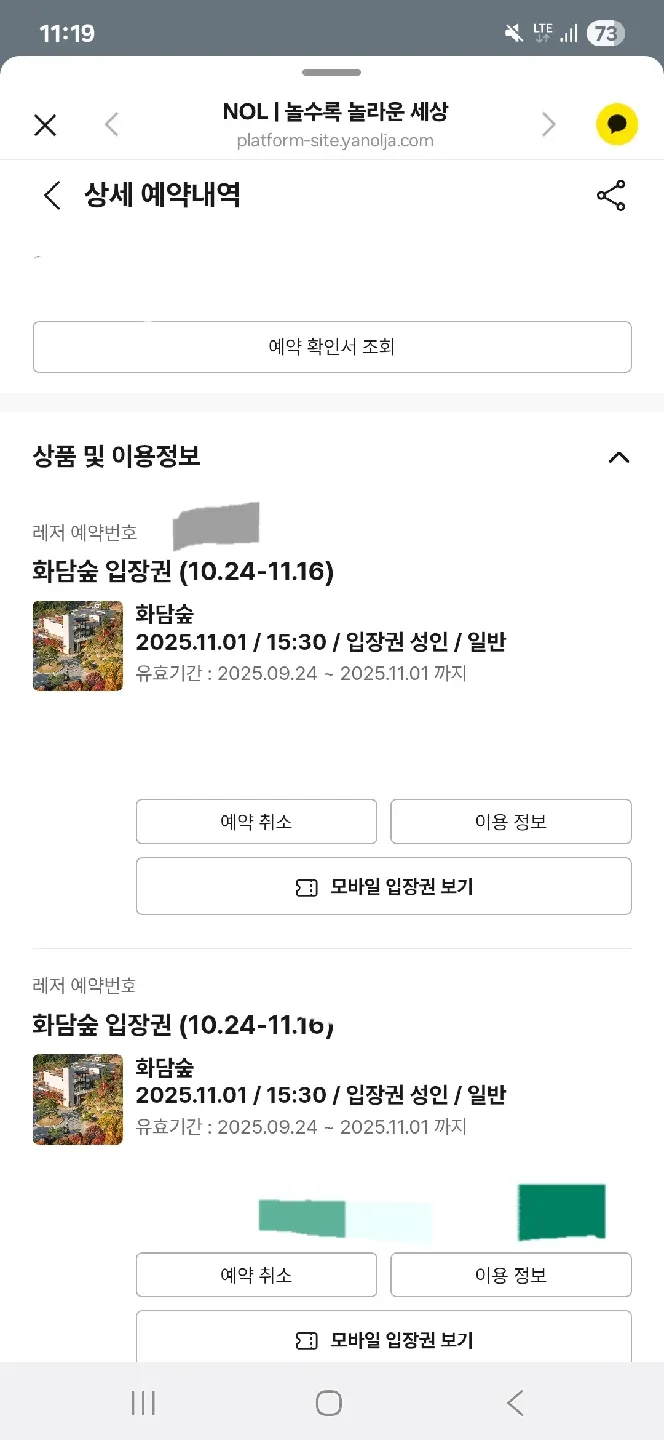664x1440 pixels.
Task: Open the KakaoTalk chat icon
Action: (617, 125)
